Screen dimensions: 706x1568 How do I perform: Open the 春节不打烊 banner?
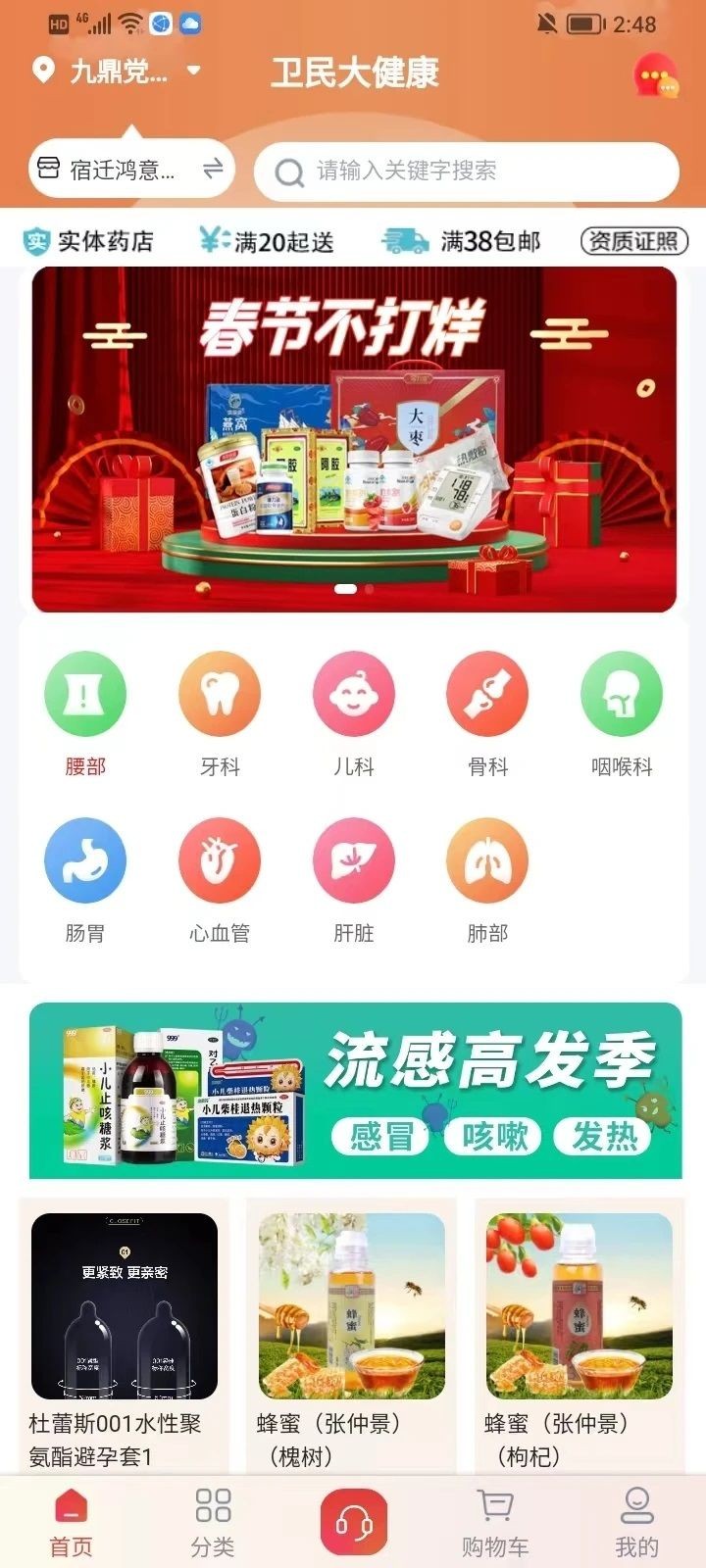point(353,439)
